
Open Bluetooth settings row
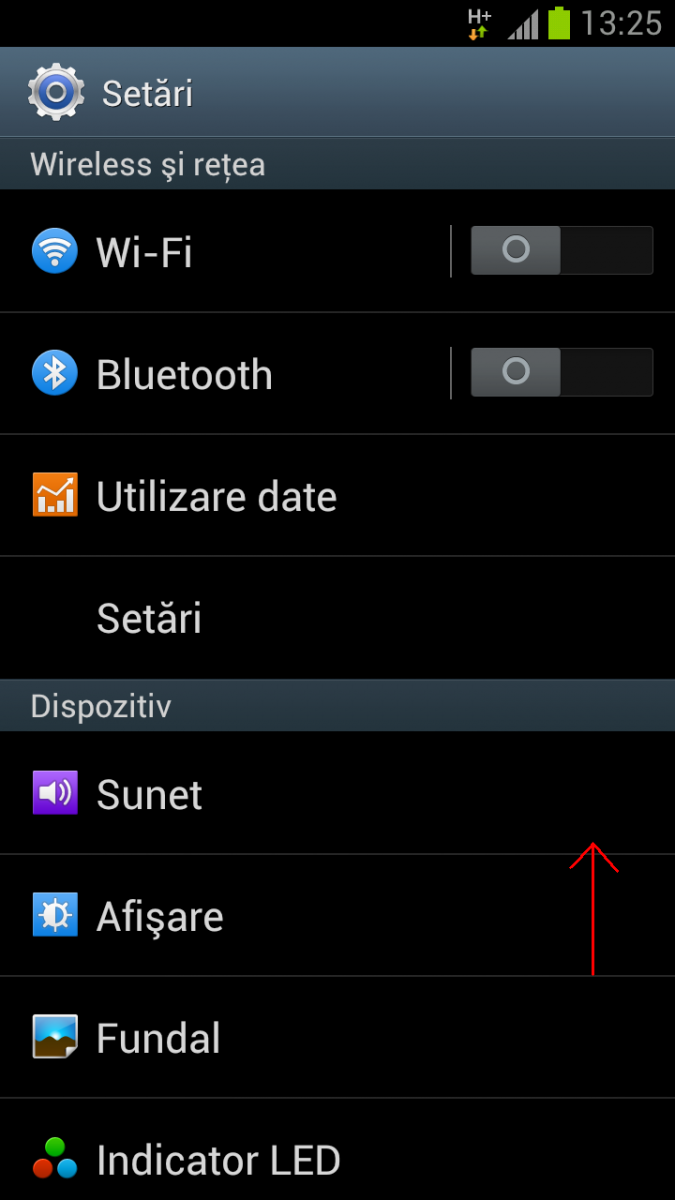(225, 373)
